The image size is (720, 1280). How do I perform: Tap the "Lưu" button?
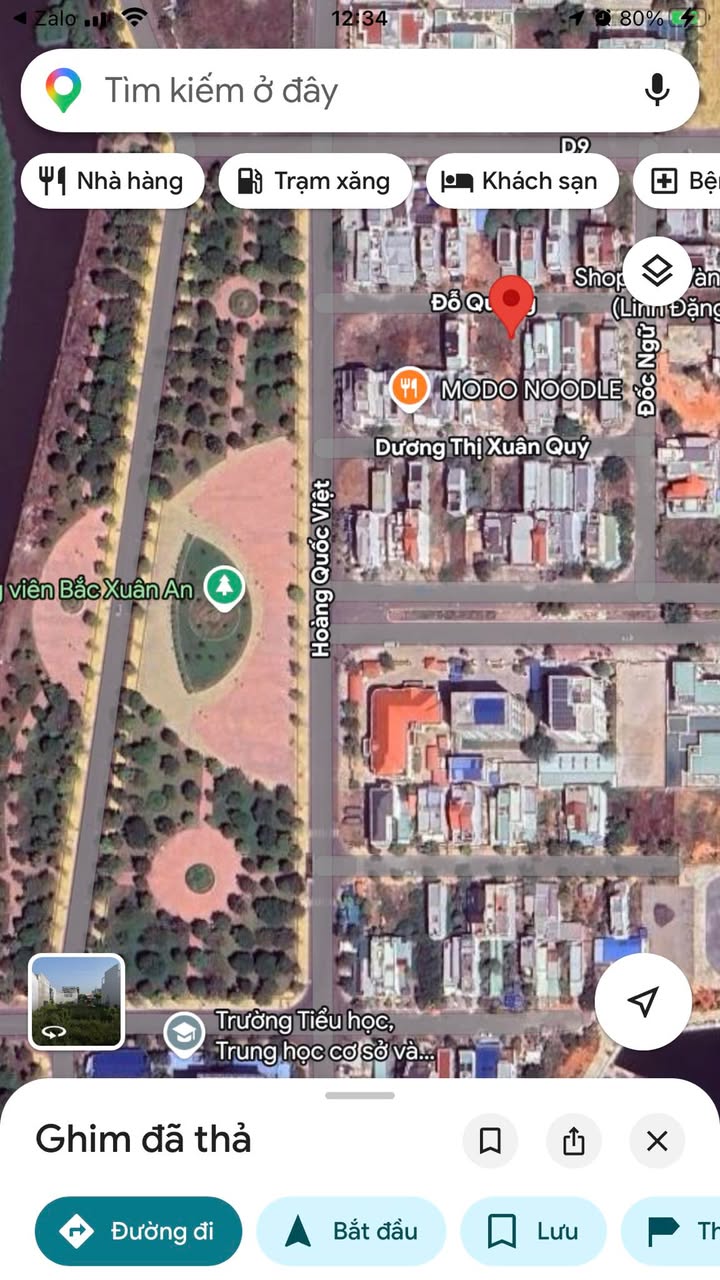pos(533,1231)
